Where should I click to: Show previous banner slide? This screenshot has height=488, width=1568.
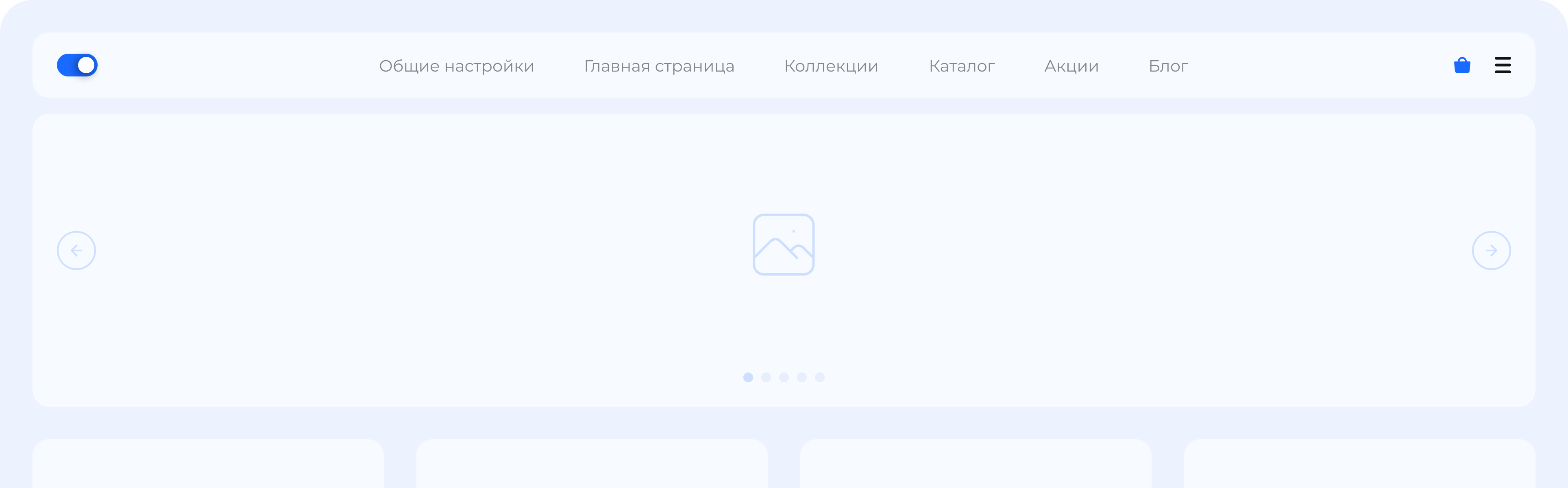pyautogui.click(x=77, y=250)
